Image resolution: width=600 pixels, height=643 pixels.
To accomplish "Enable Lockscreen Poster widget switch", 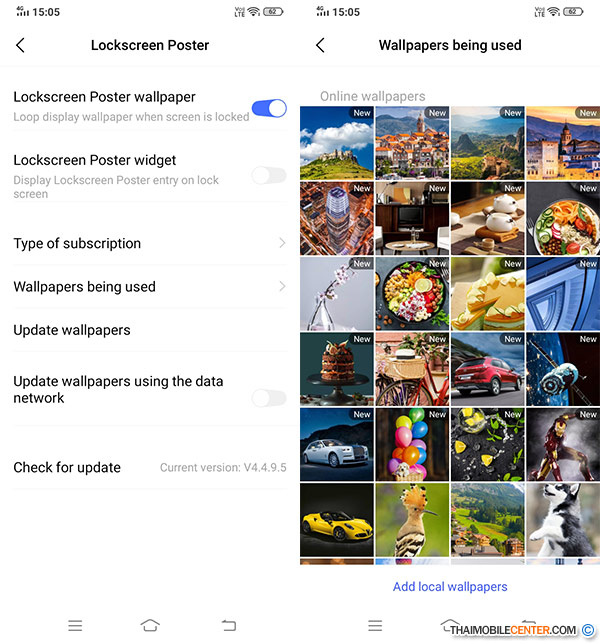I will coord(269,175).
